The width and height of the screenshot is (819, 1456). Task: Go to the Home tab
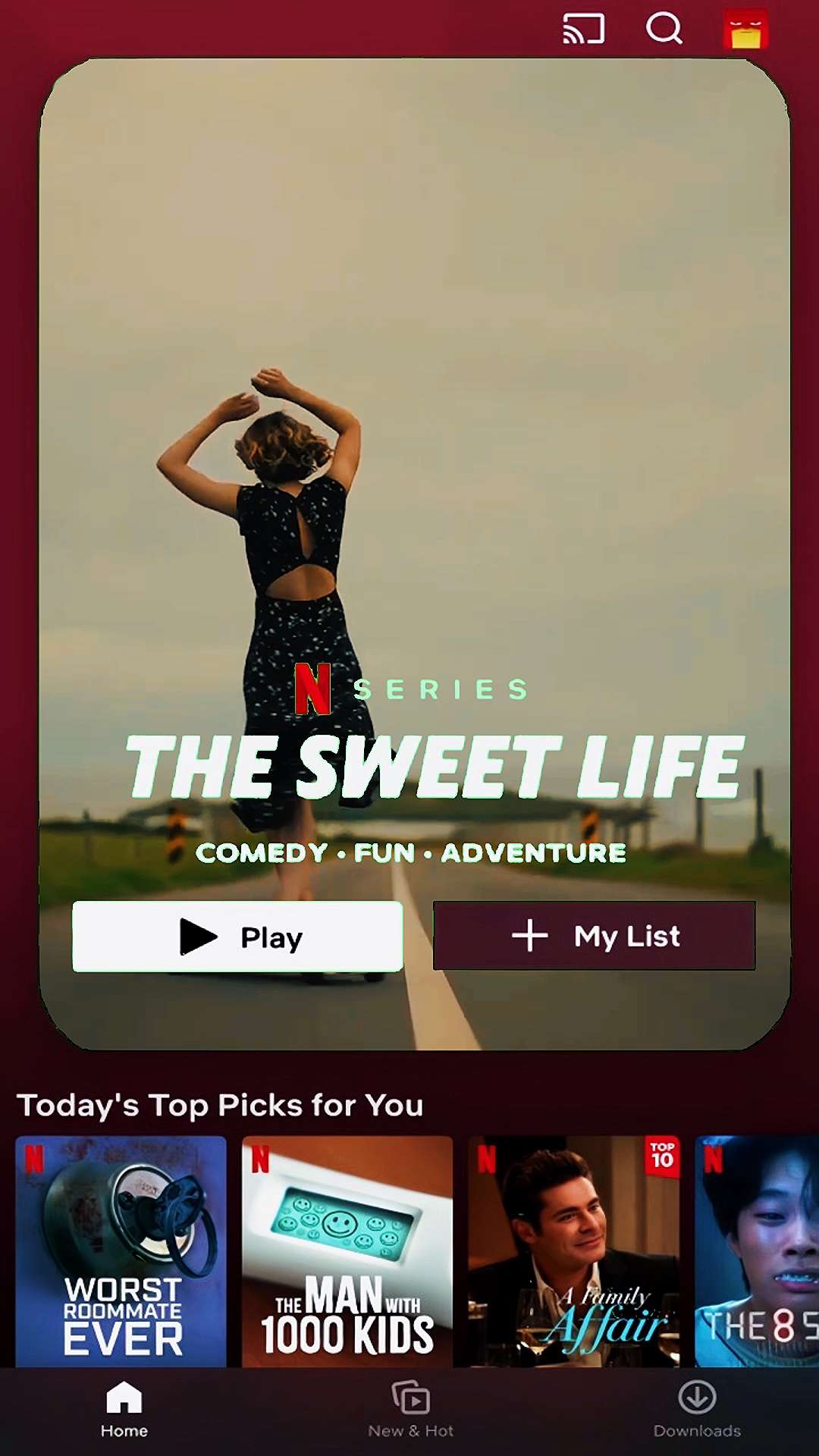[124, 1410]
